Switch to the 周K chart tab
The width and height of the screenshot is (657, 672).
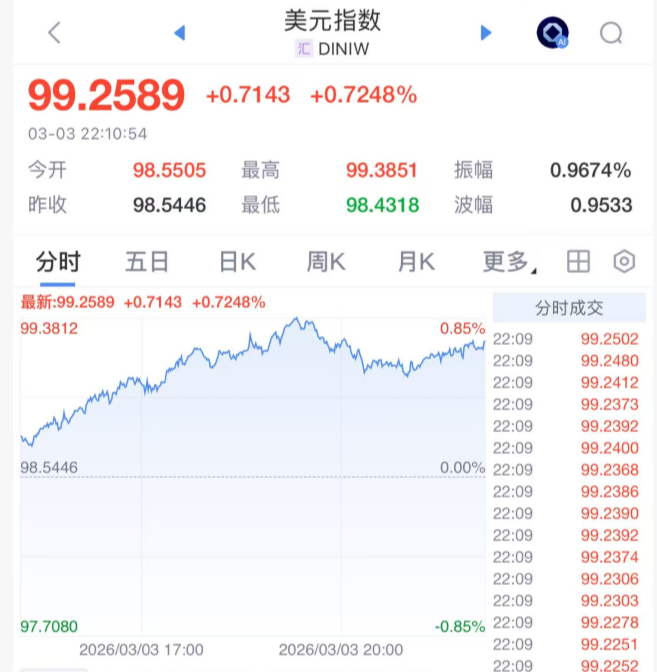point(326,262)
